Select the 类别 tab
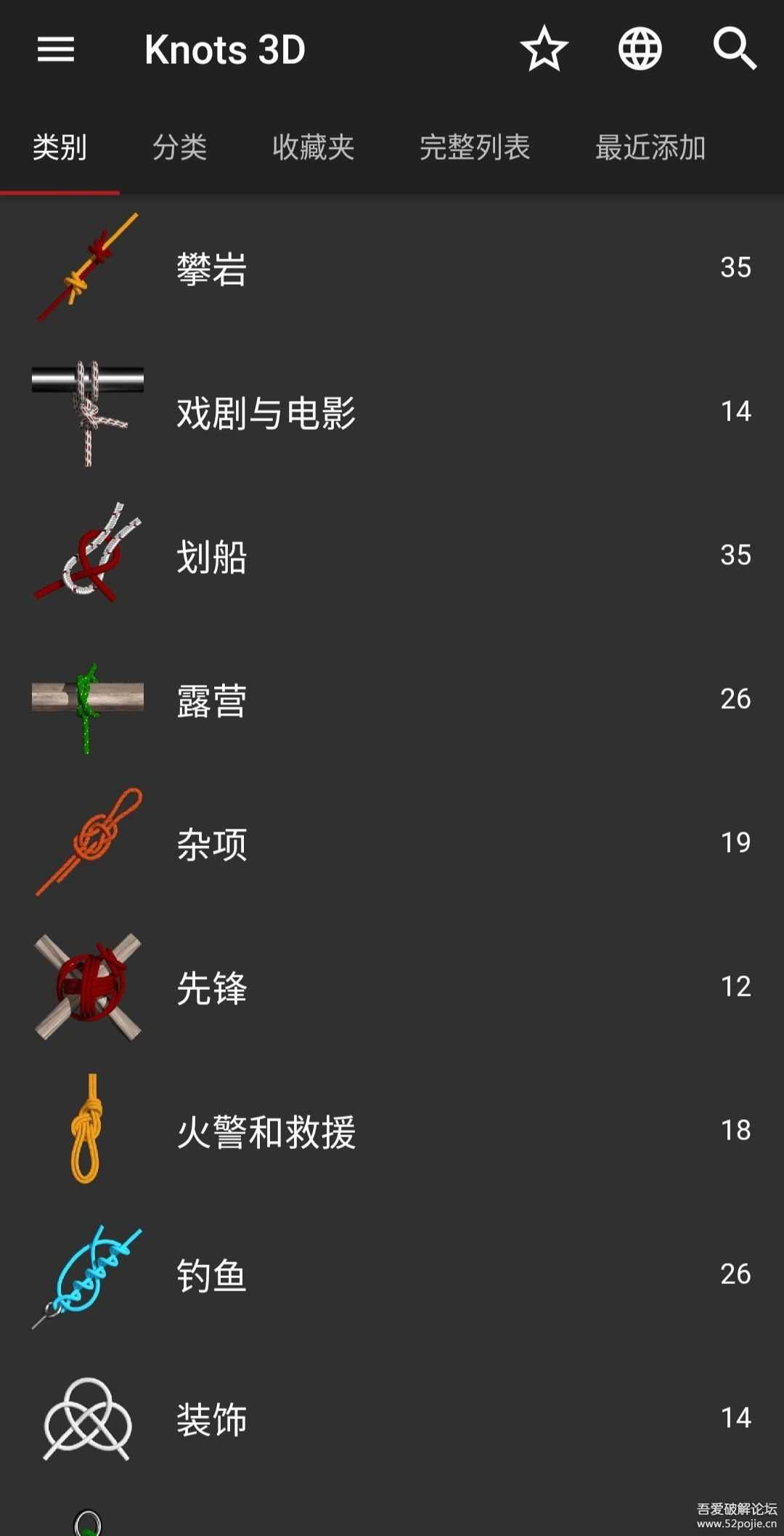The image size is (784, 1536). tap(60, 147)
